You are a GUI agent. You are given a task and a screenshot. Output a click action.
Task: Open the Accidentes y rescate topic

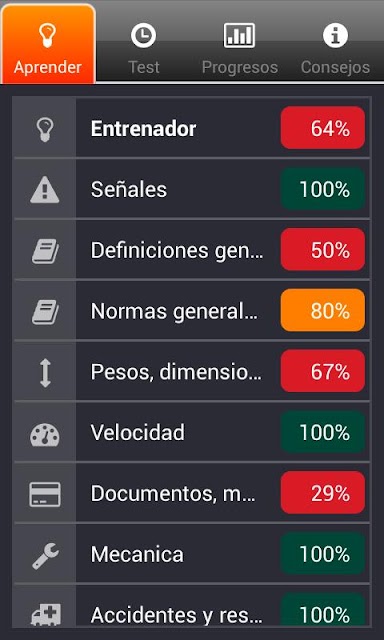click(x=192, y=606)
